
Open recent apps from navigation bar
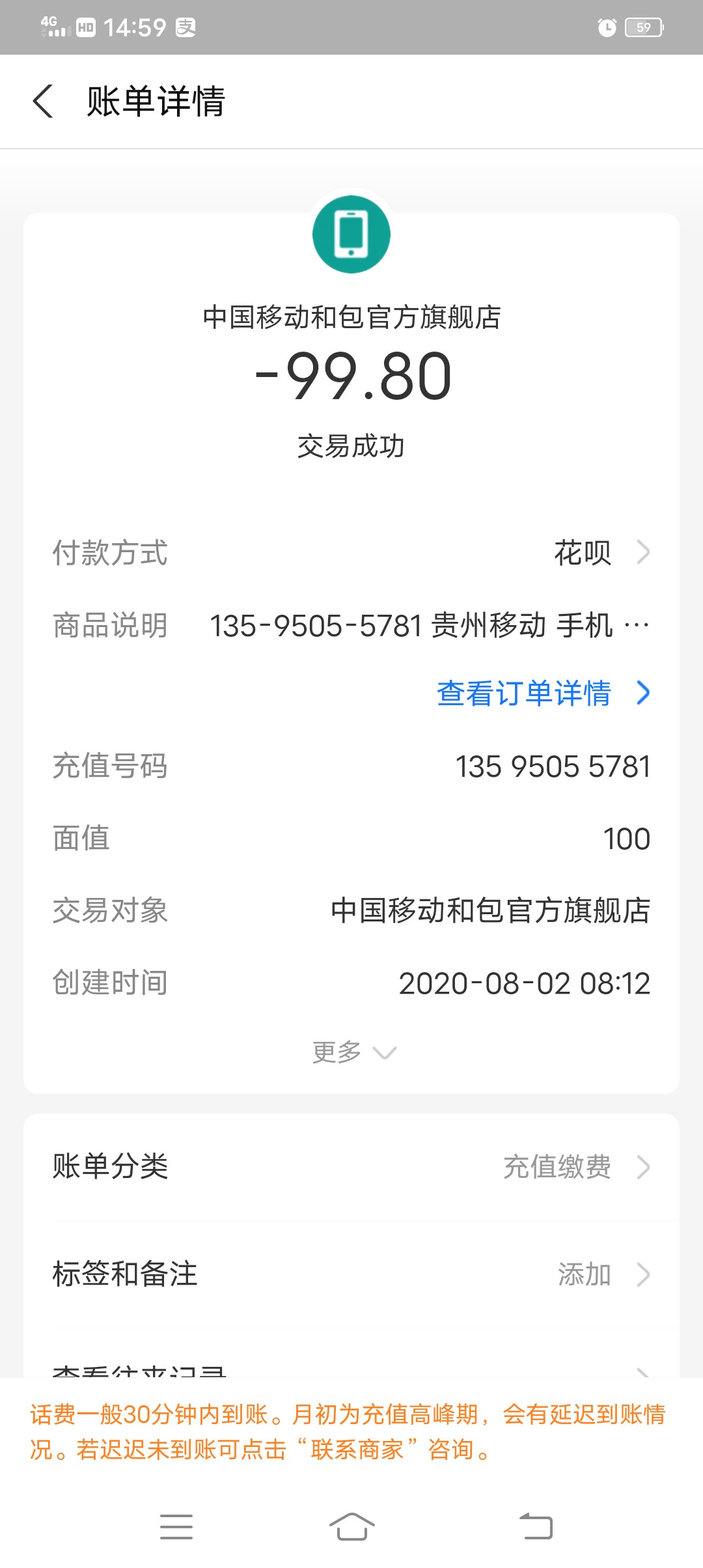[x=176, y=1526]
